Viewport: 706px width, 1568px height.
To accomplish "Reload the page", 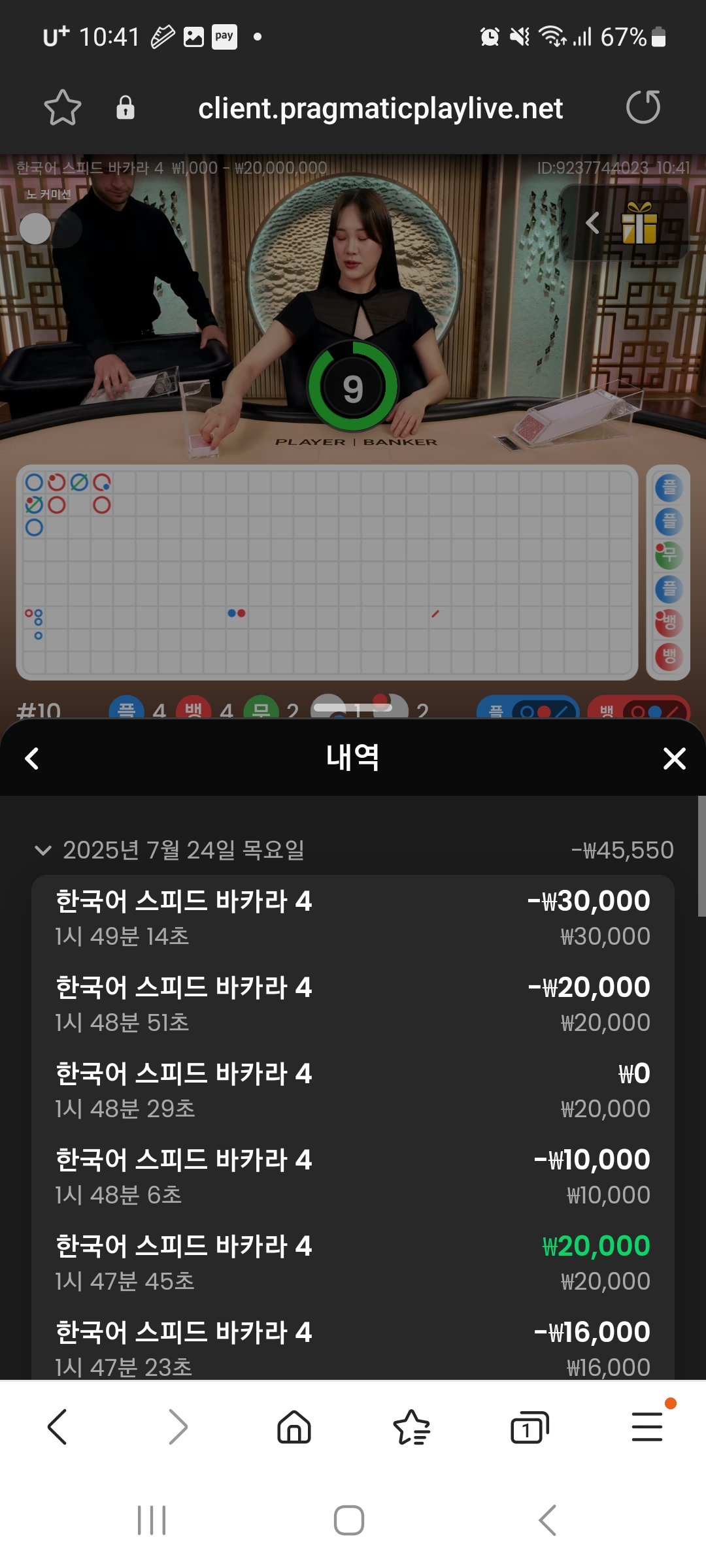I will 643,108.
